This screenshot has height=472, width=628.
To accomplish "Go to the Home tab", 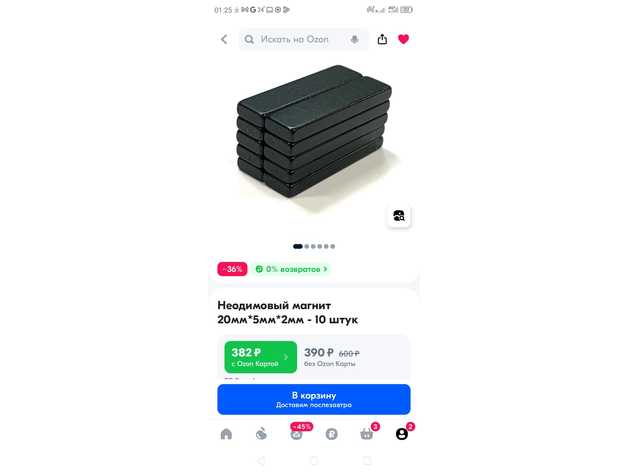I will coord(226,434).
